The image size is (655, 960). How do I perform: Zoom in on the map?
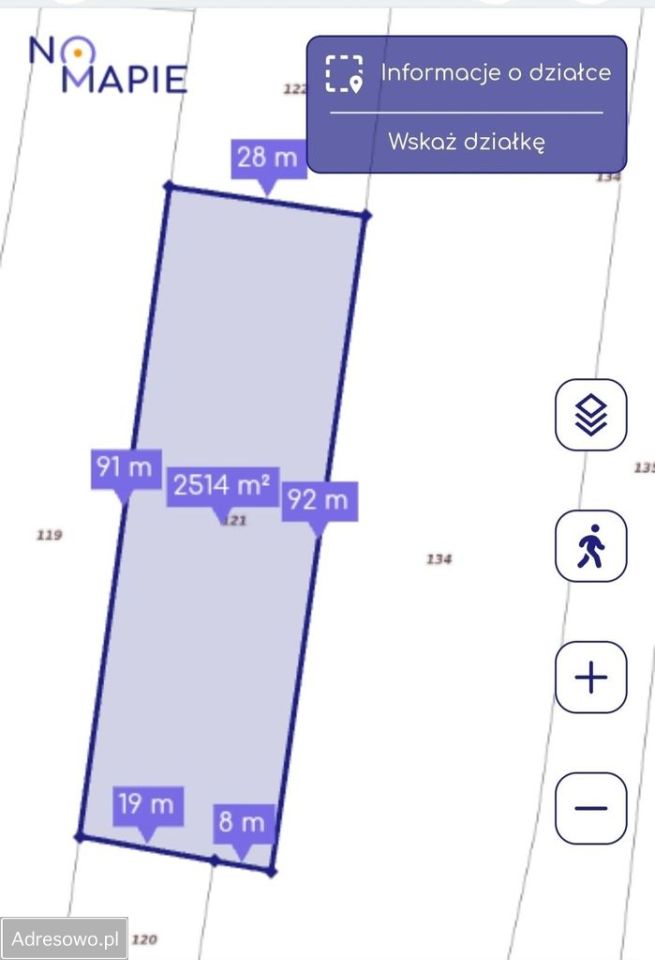coord(591,677)
